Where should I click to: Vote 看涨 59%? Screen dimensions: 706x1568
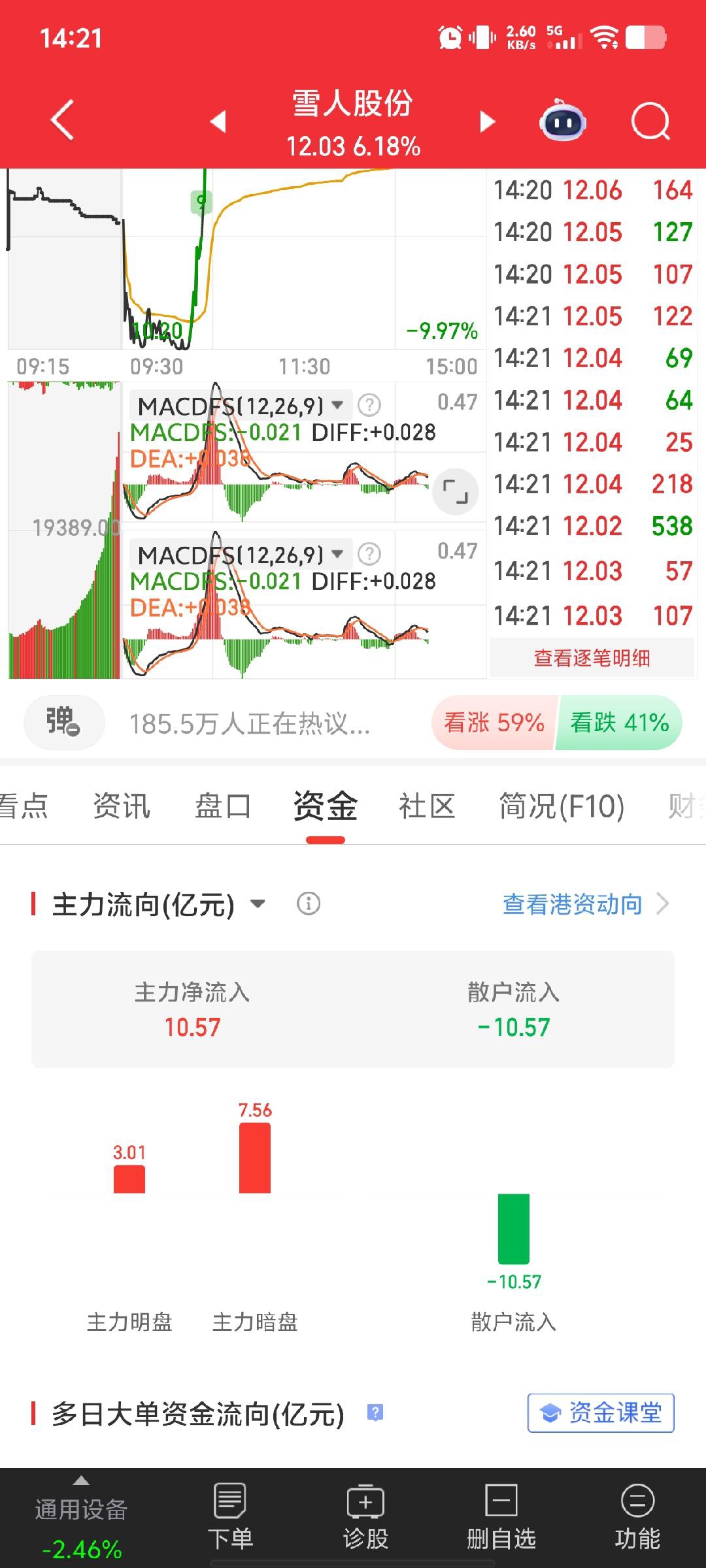pyautogui.click(x=494, y=723)
